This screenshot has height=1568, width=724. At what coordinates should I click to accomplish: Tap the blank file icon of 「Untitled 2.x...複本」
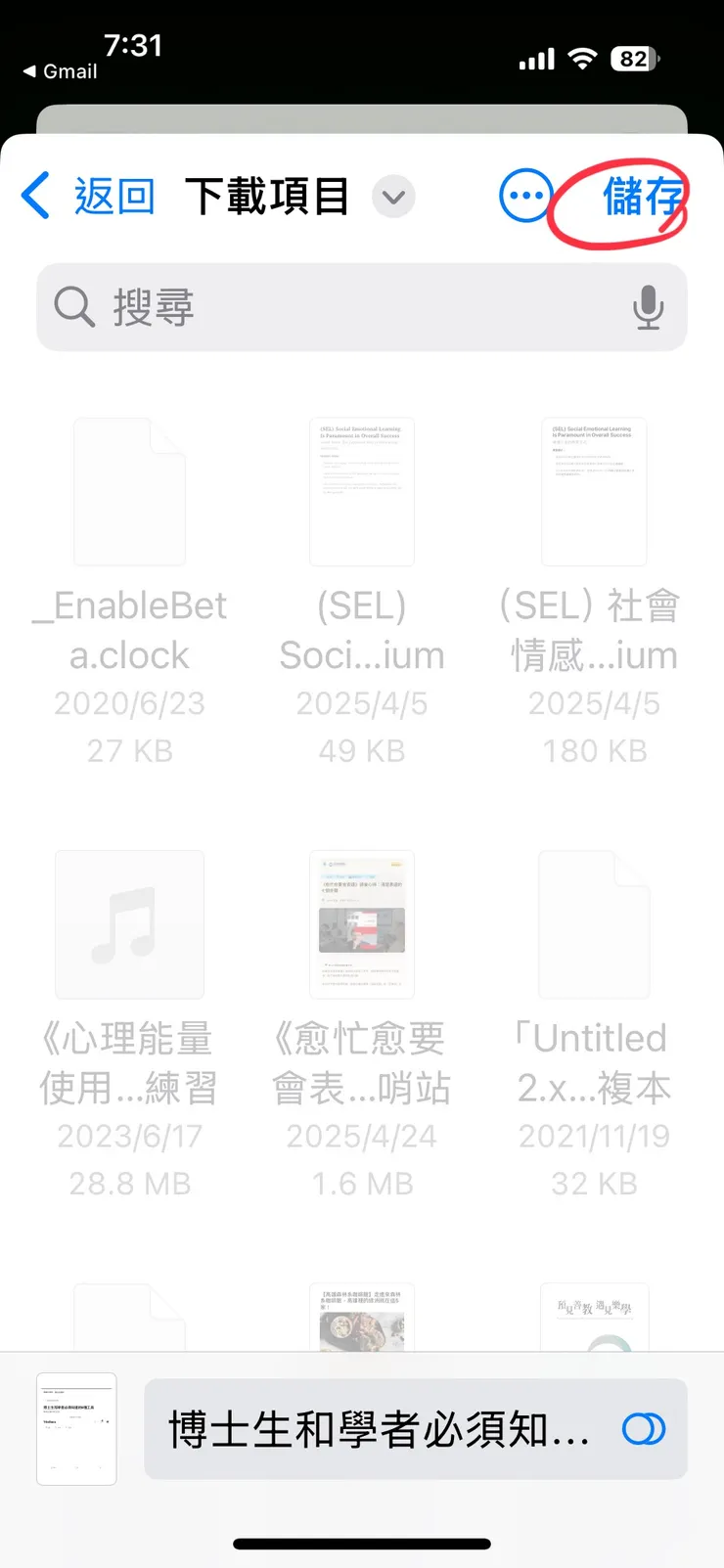tap(594, 923)
